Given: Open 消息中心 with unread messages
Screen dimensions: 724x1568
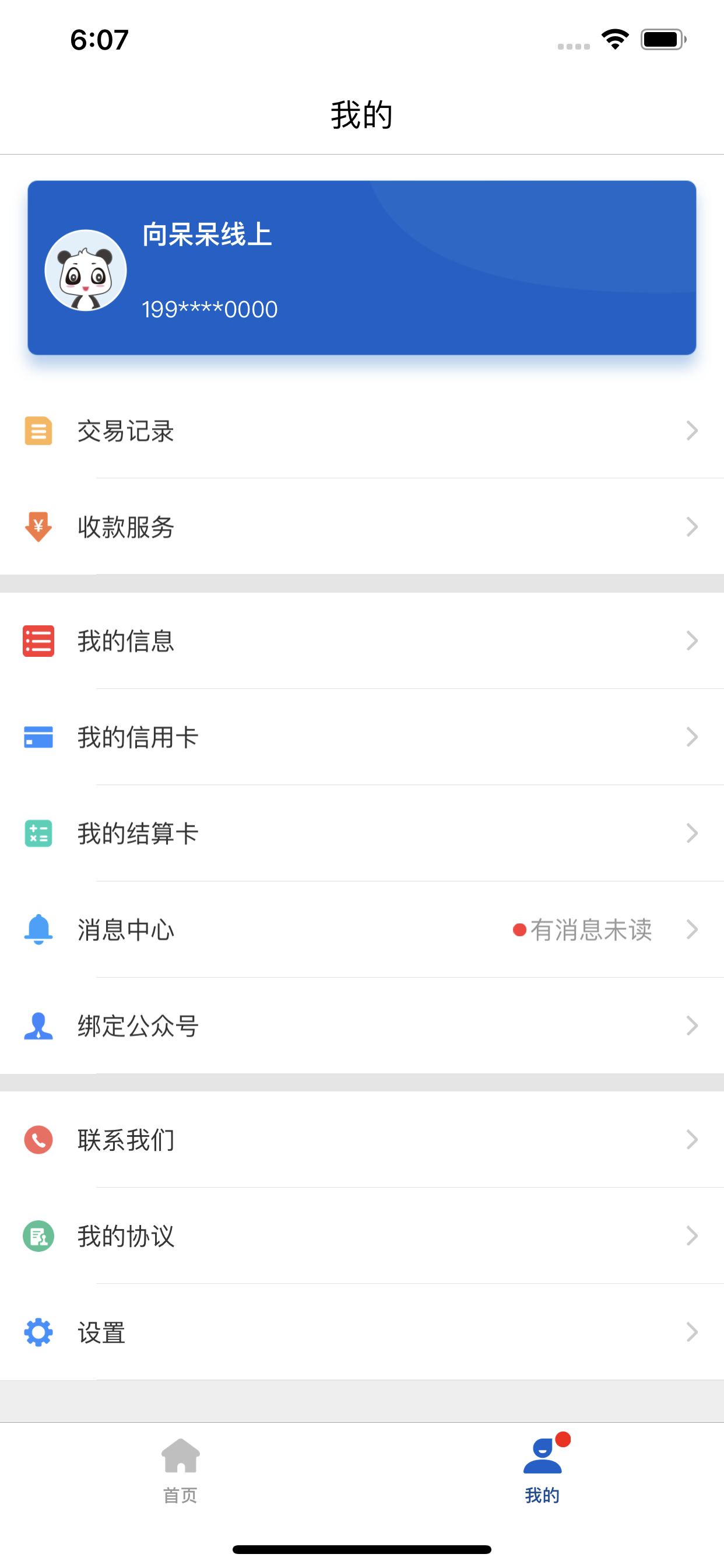Looking at the screenshot, I should tap(362, 929).
